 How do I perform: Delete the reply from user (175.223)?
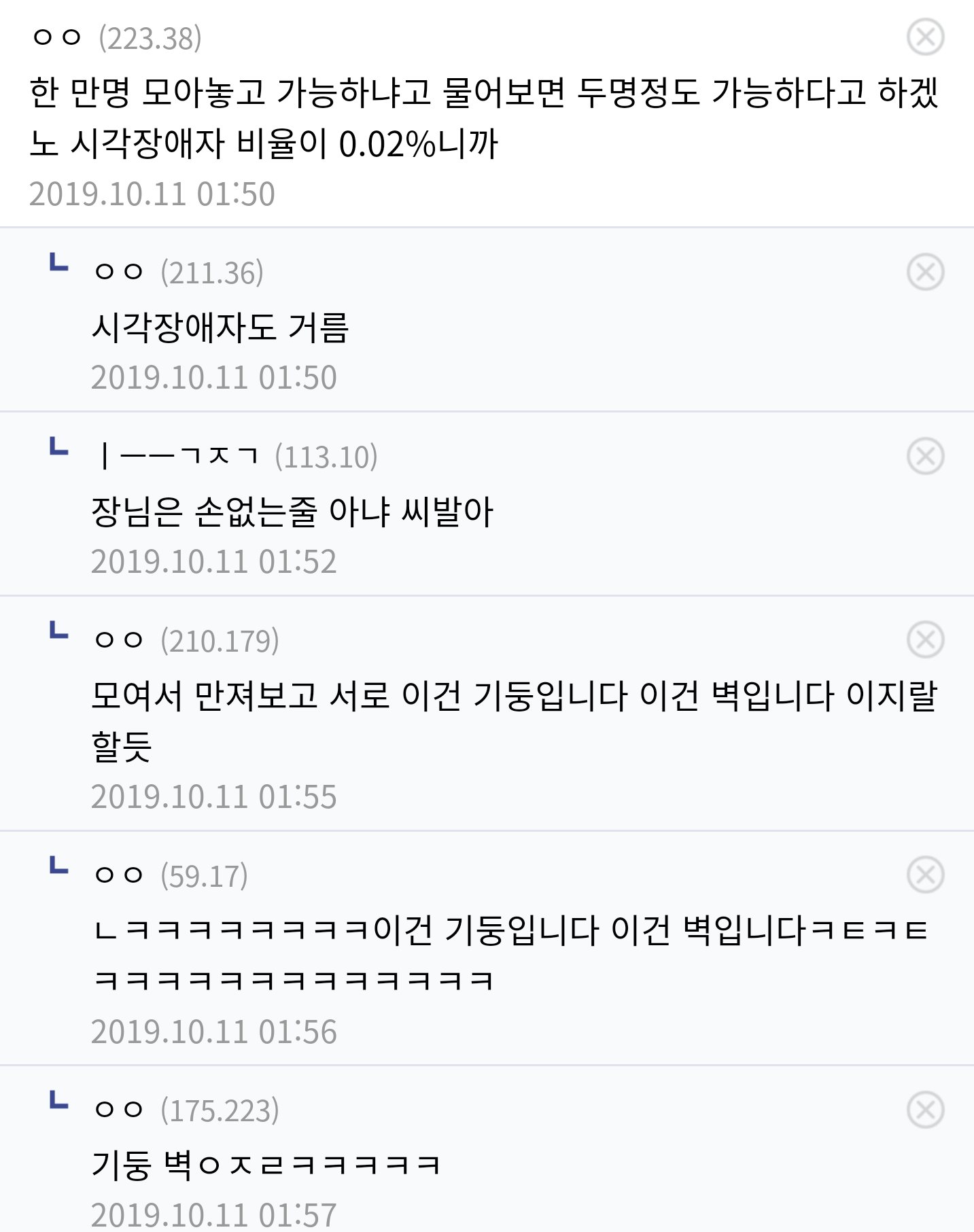pyautogui.click(x=925, y=1110)
